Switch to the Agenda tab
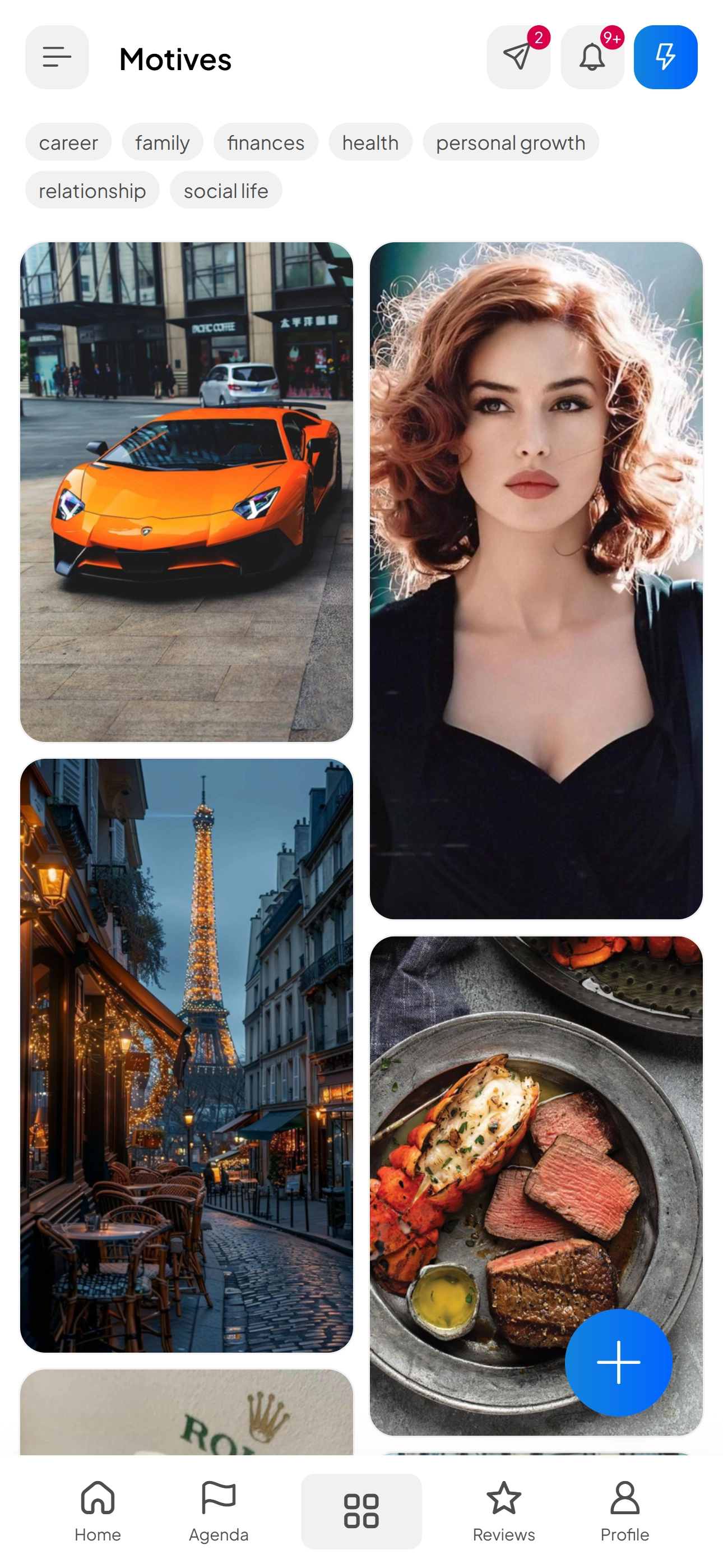The width and height of the screenshot is (723, 1568). [219, 1511]
